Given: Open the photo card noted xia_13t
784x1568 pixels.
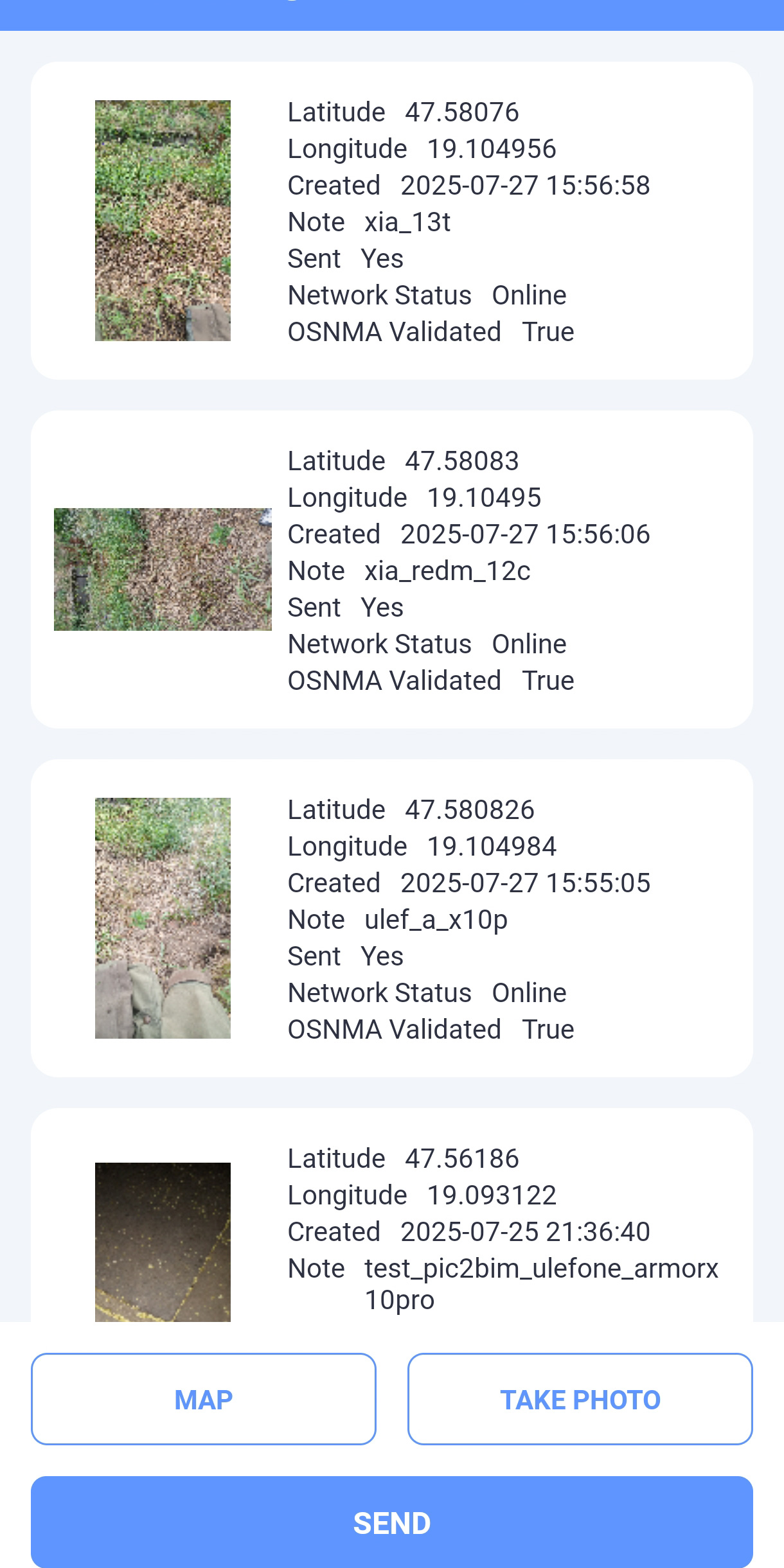Looking at the screenshot, I should (391, 221).
